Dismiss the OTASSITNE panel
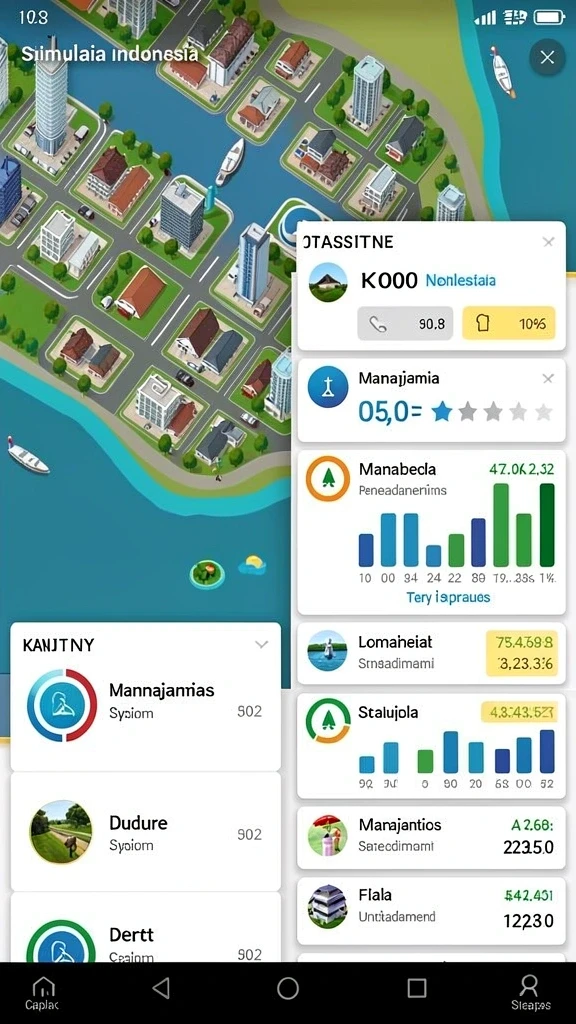Image resolution: width=576 pixels, height=1024 pixels. (549, 242)
